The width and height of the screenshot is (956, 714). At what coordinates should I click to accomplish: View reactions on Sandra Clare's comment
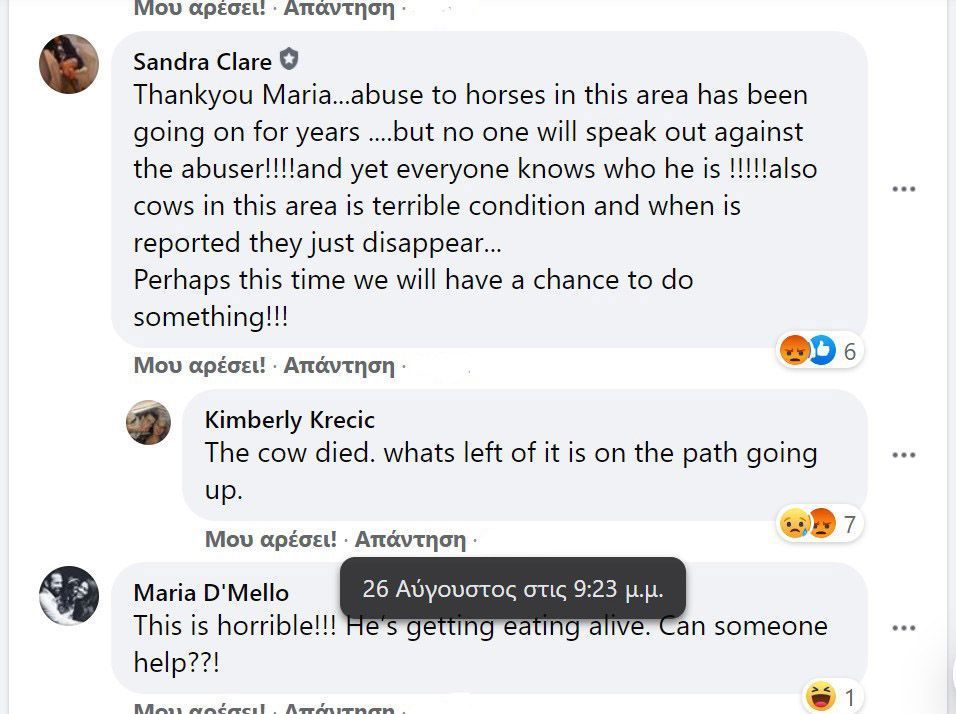819,350
